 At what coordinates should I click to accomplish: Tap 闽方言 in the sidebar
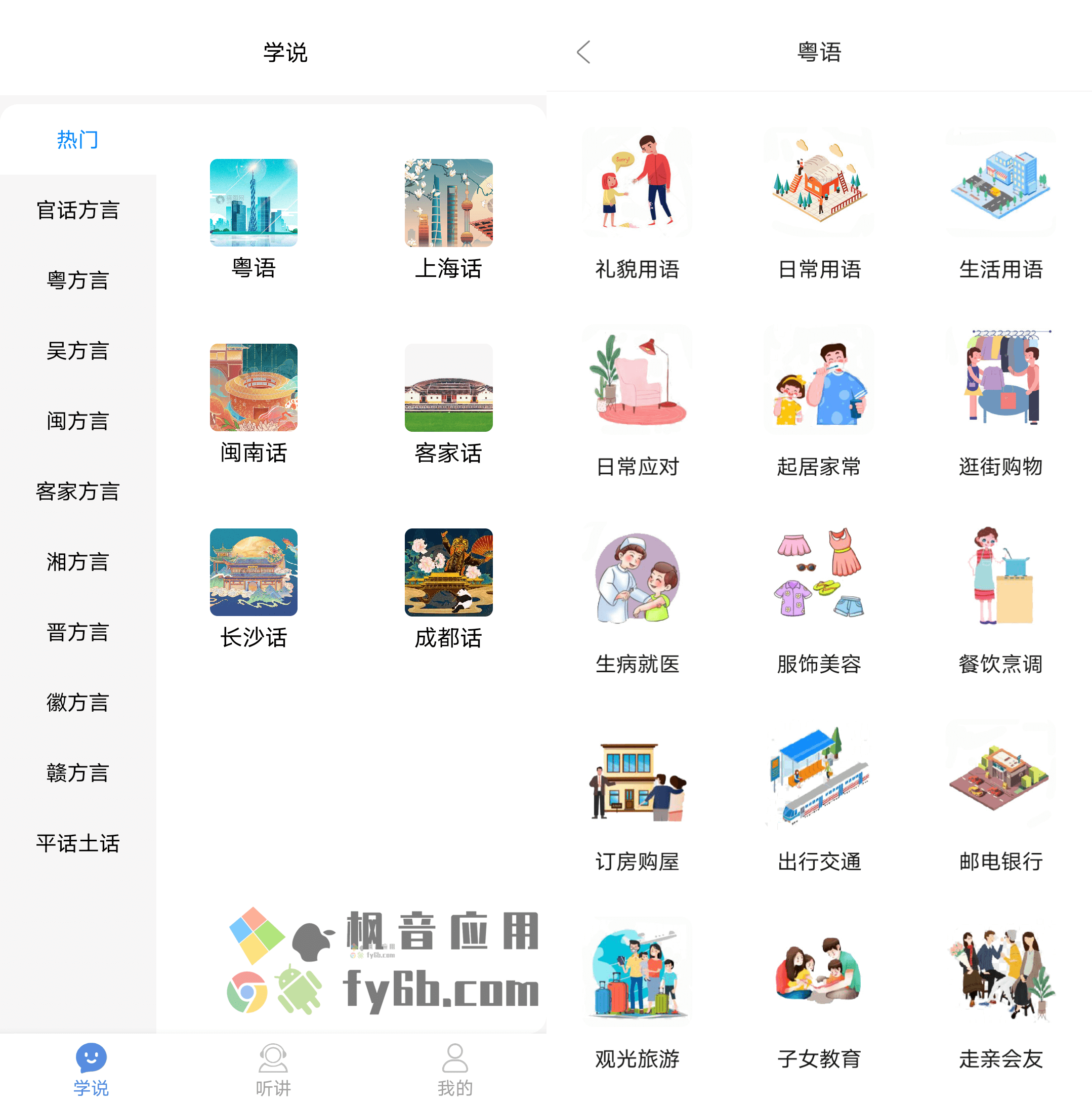(x=78, y=421)
